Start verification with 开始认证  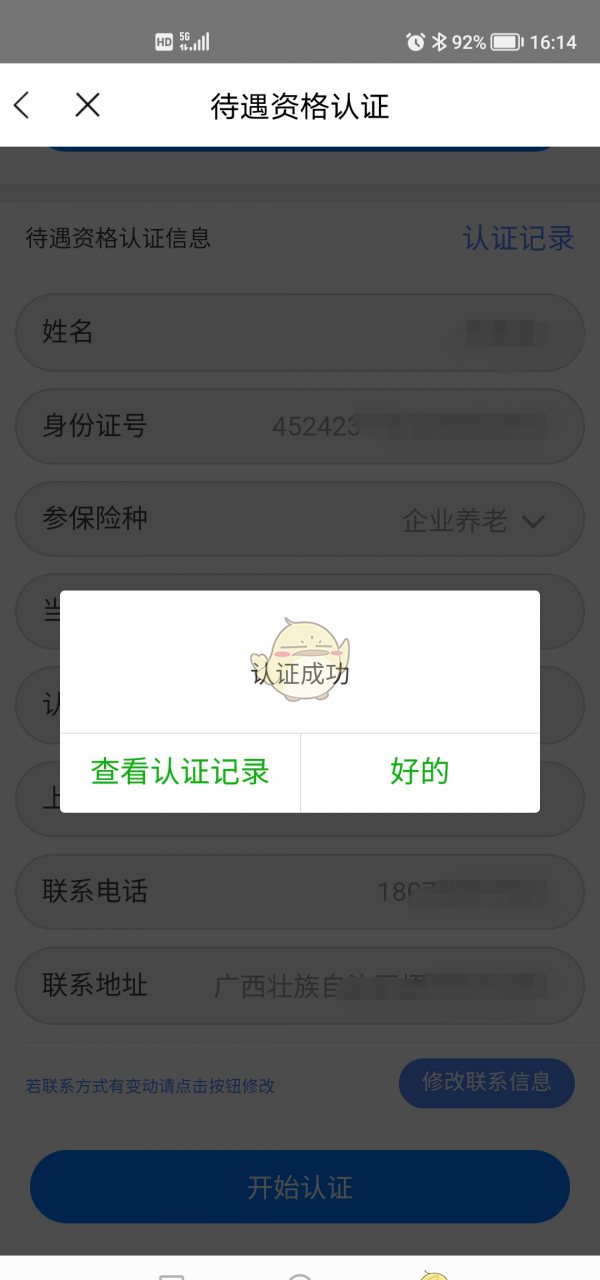(x=300, y=1187)
